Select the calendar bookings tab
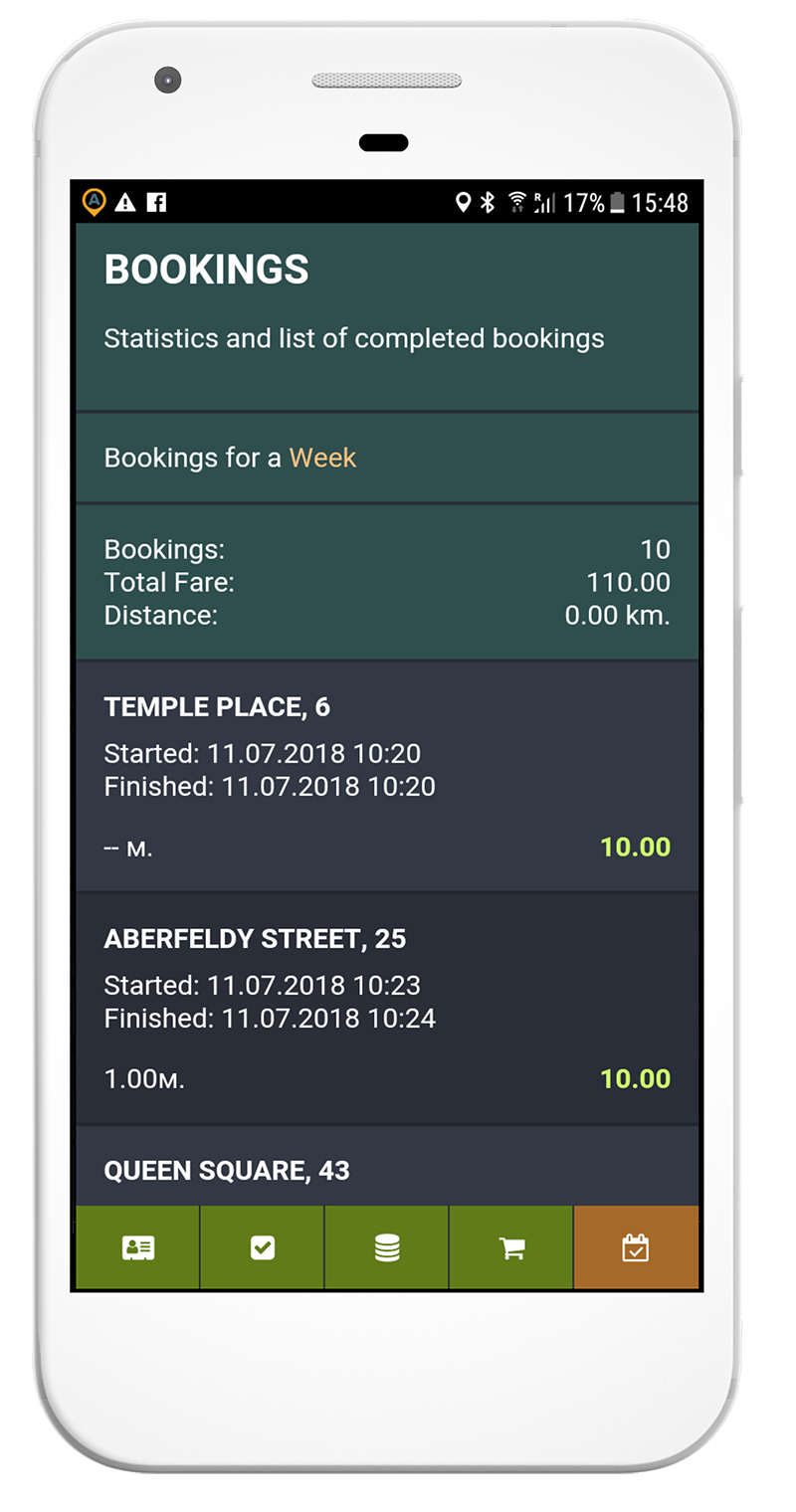 click(636, 1247)
